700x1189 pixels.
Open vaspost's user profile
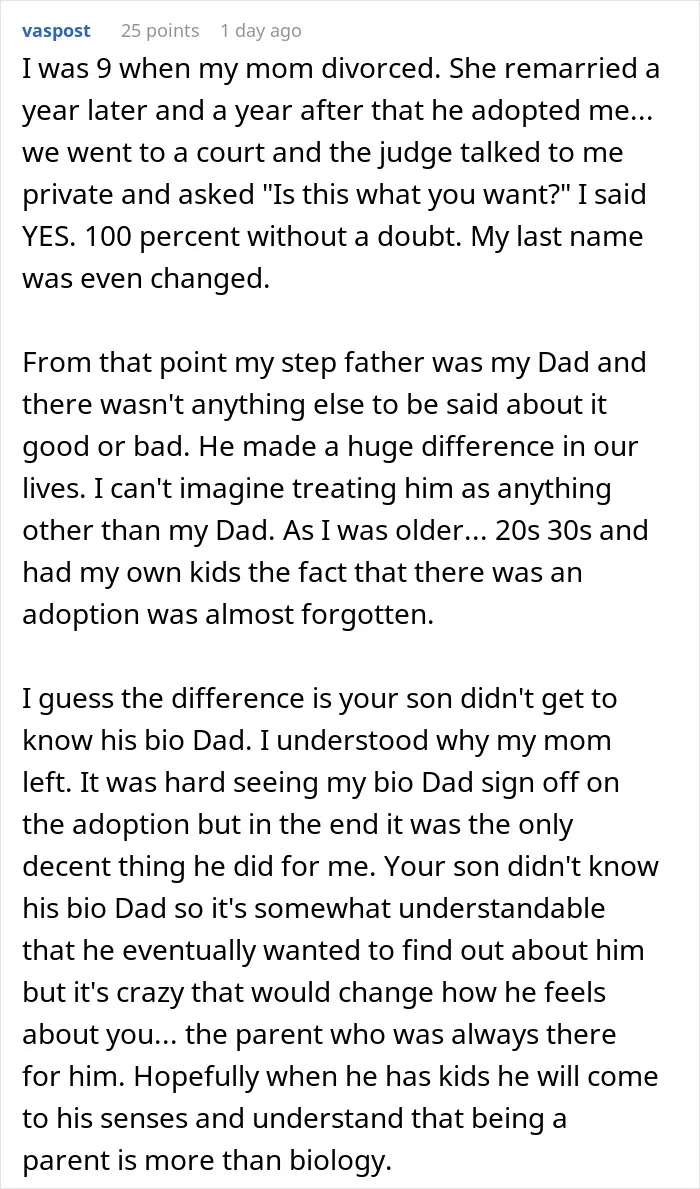57,31
